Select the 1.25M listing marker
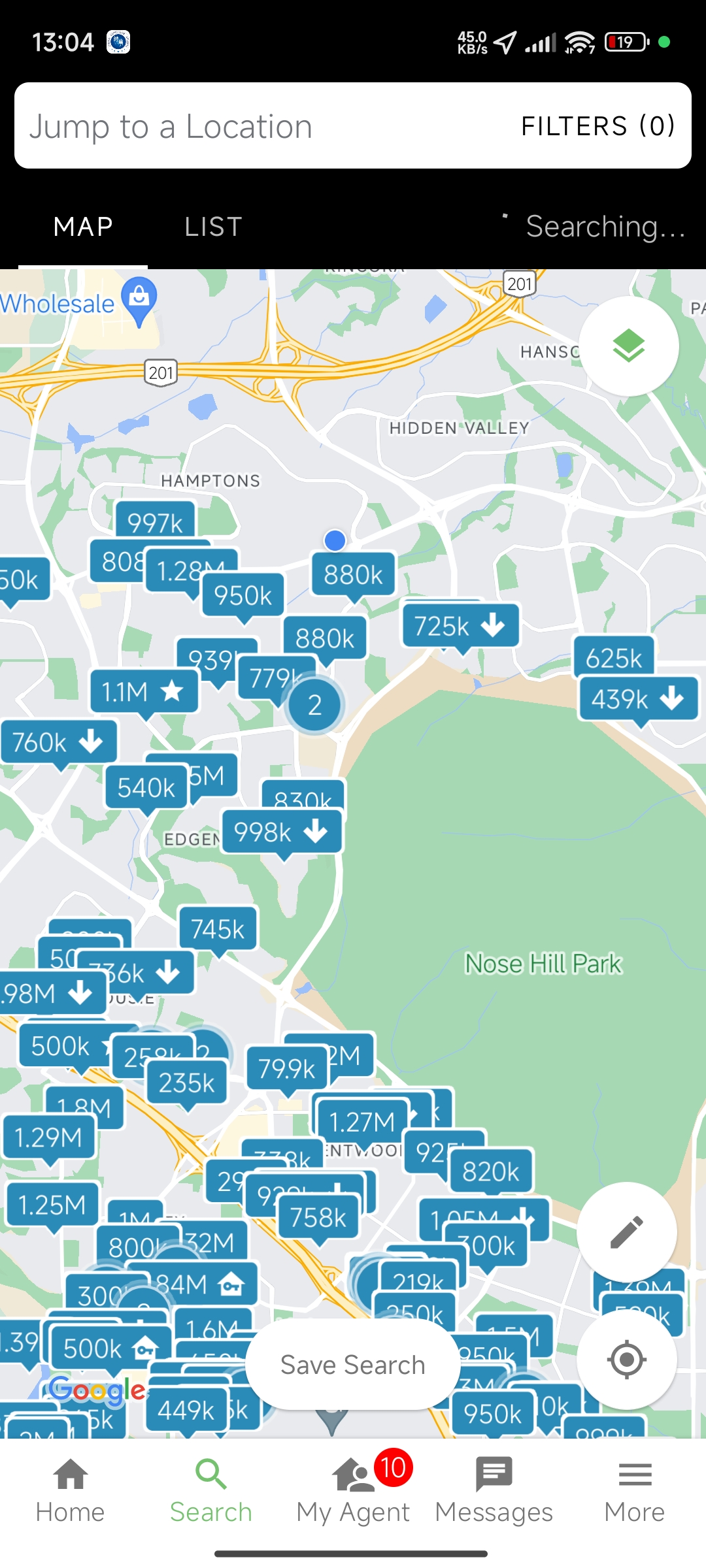Viewport: 706px width, 1568px height. [x=52, y=1204]
